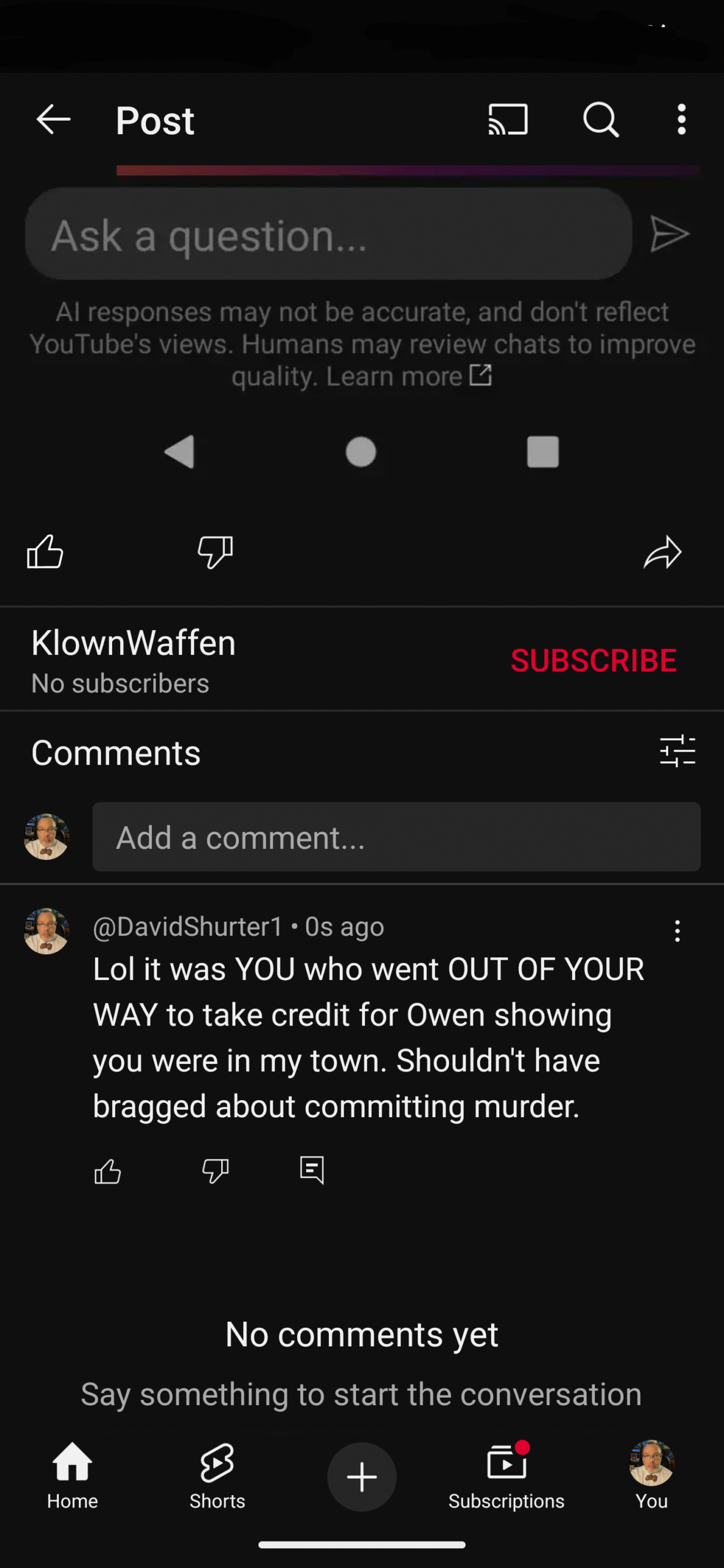Switch to the Subscriptions tab
The height and width of the screenshot is (1568, 724).
506,1476
